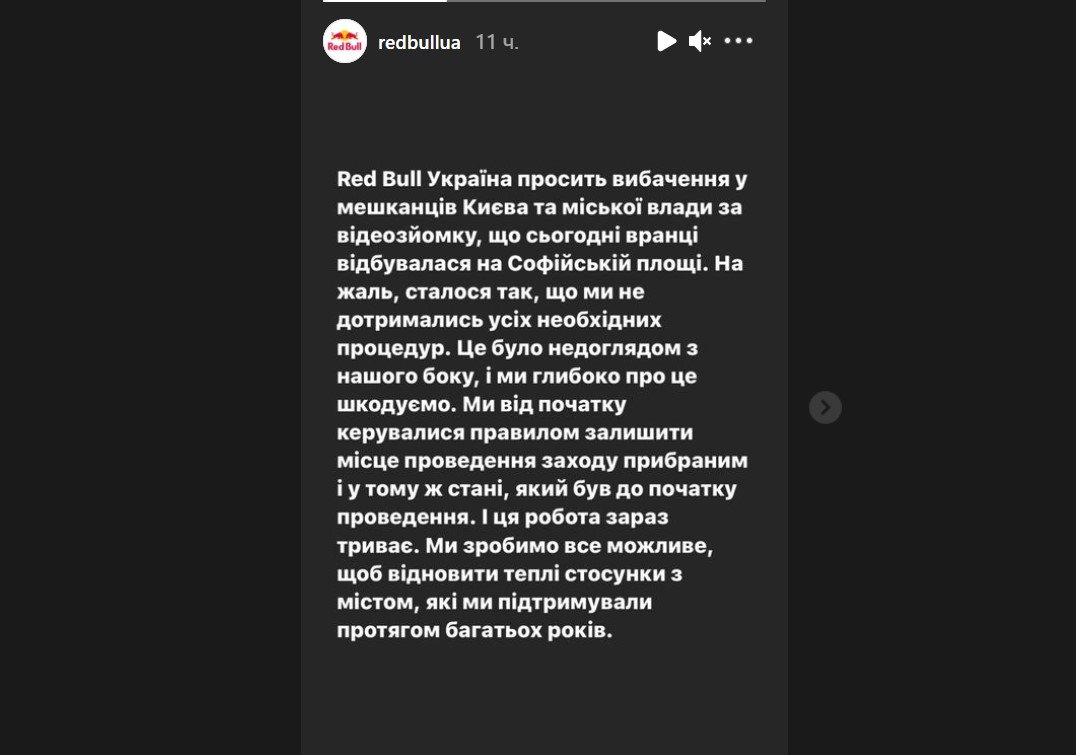Open the story overflow menu
Screen dimensions: 1076x755
[738, 41]
